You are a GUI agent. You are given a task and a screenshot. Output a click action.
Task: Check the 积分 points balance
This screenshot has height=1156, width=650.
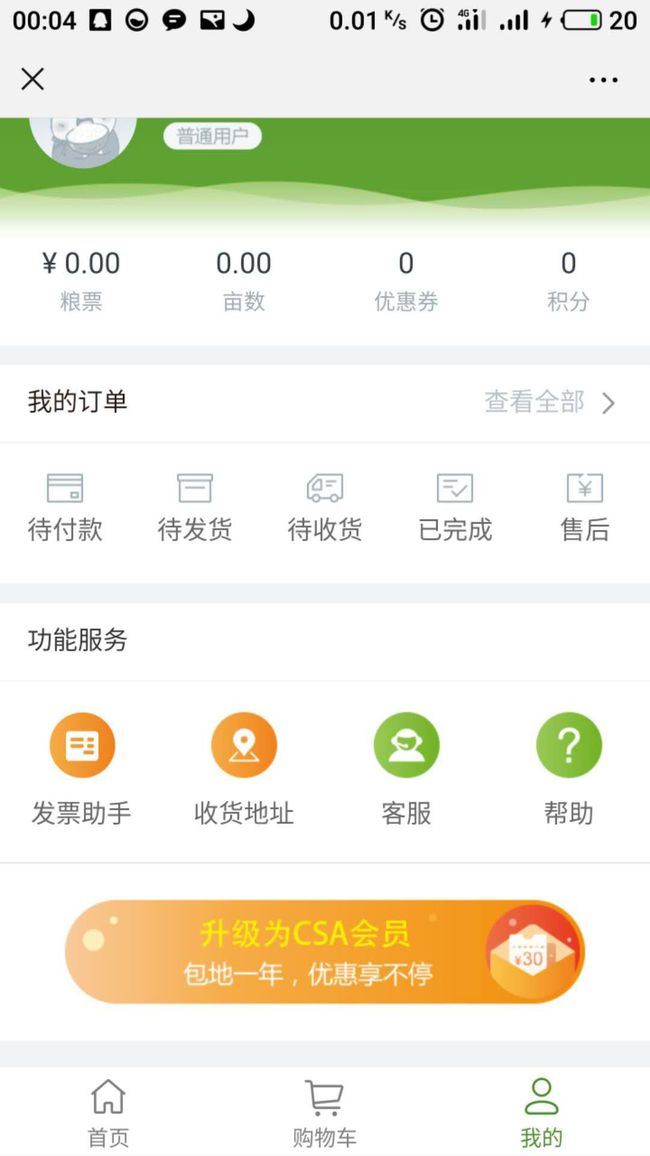pos(568,281)
